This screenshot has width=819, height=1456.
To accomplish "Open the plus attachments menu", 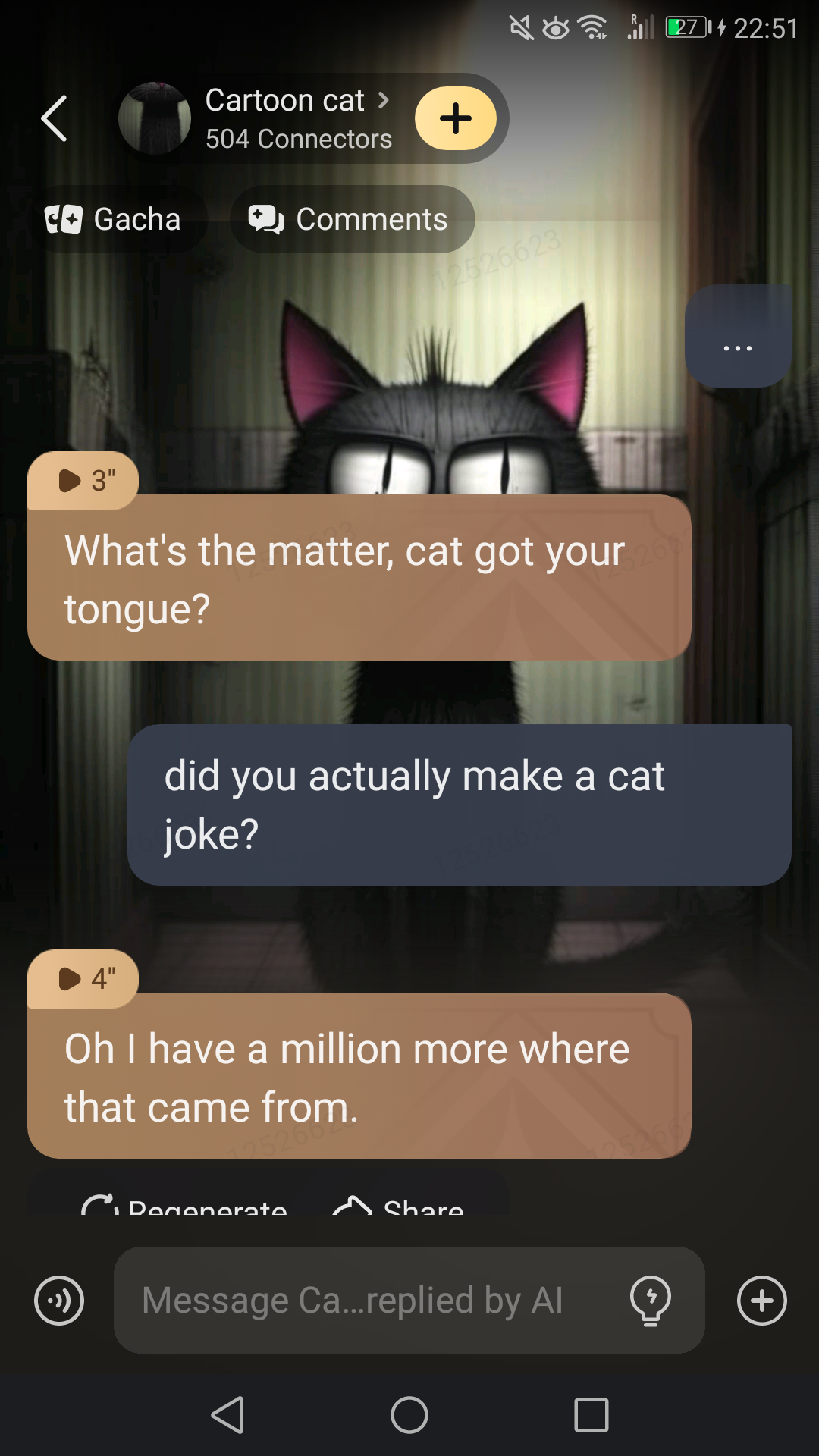I will coord(761,1301).
